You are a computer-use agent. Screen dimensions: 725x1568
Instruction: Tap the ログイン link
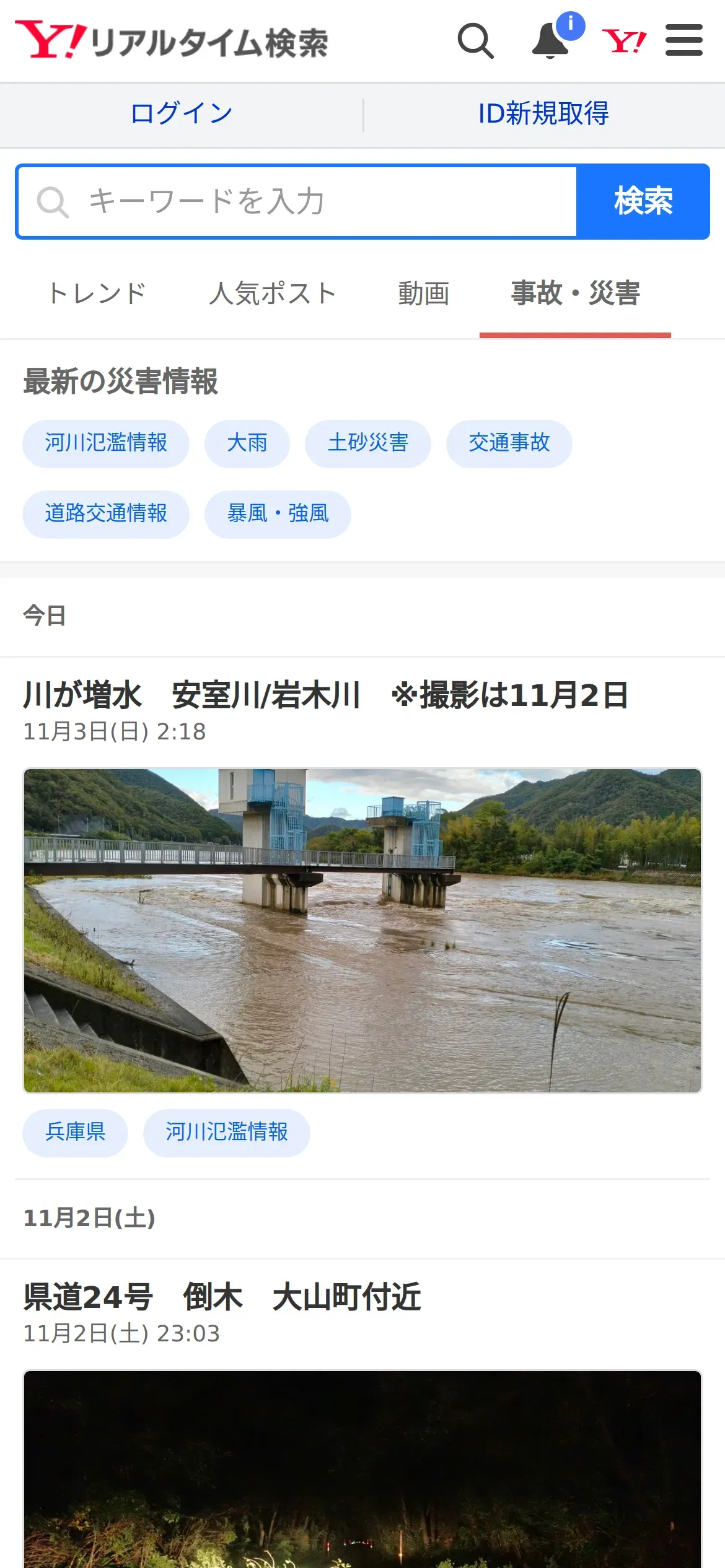[181, 114]
